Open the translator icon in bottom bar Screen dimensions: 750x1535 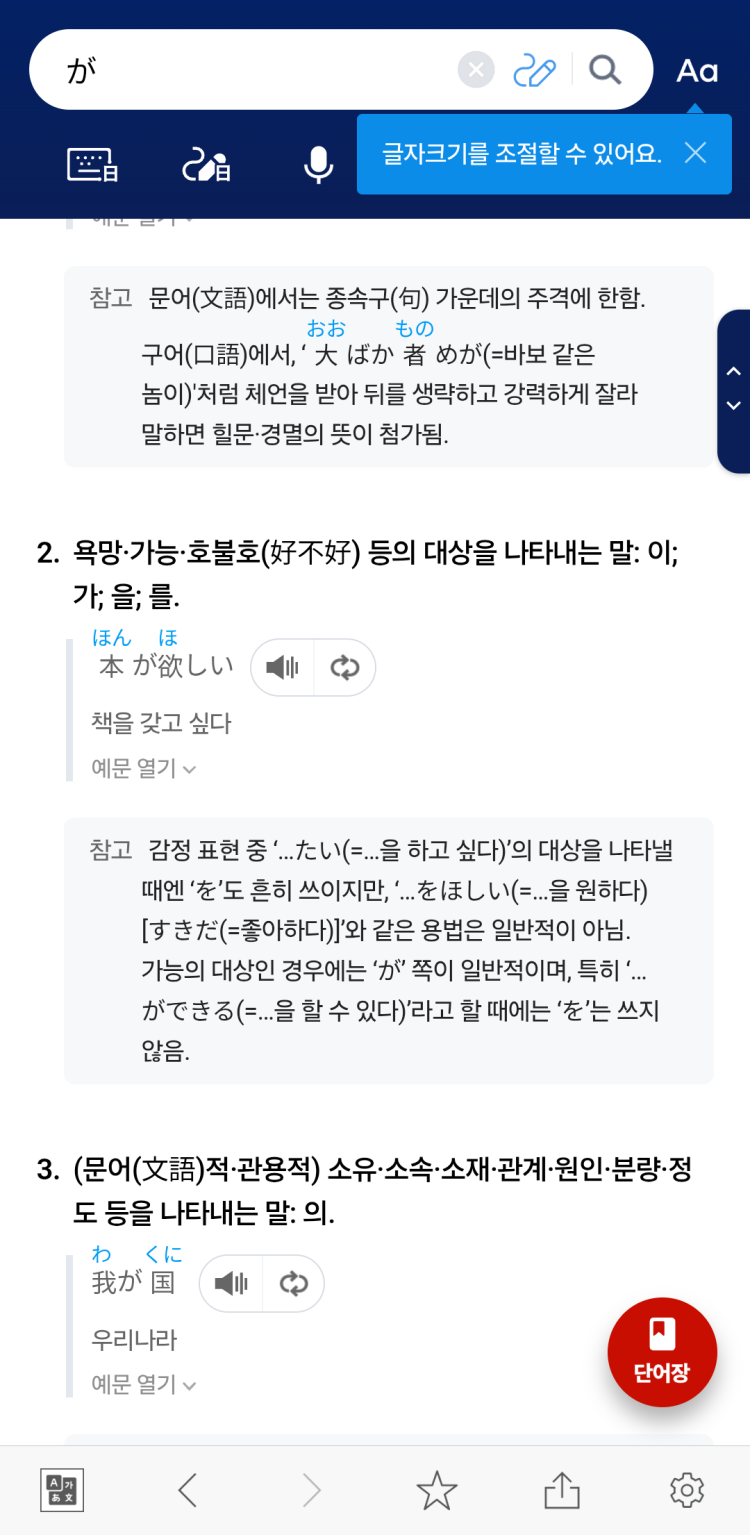tap(62, 1490)
